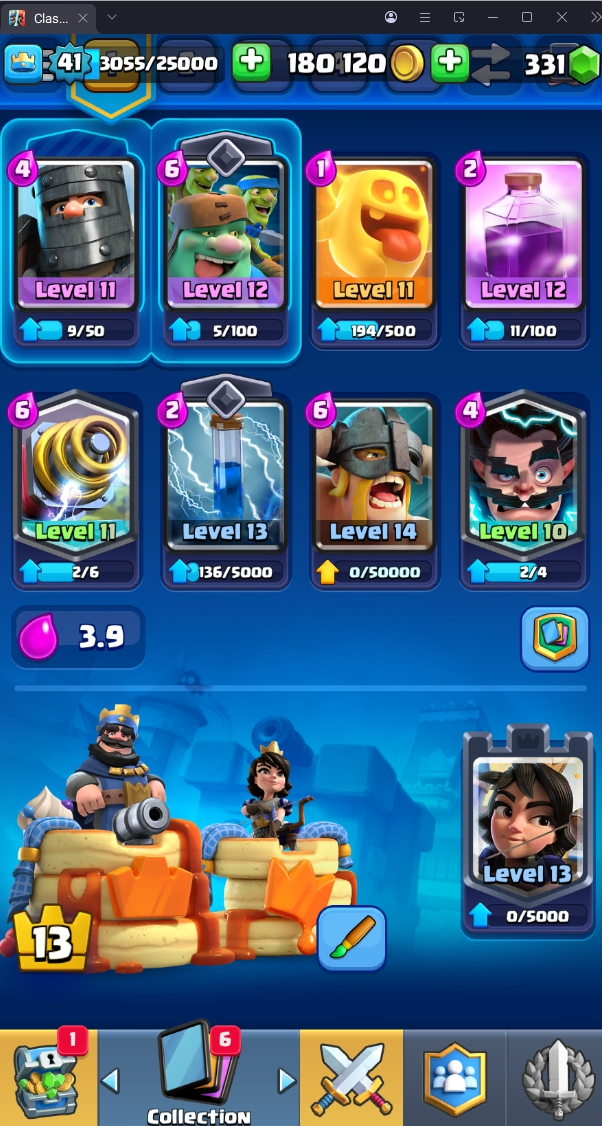Tap the right arrow beside Collection
This screenshot has height=1126, width=602.
(287, 1080)
